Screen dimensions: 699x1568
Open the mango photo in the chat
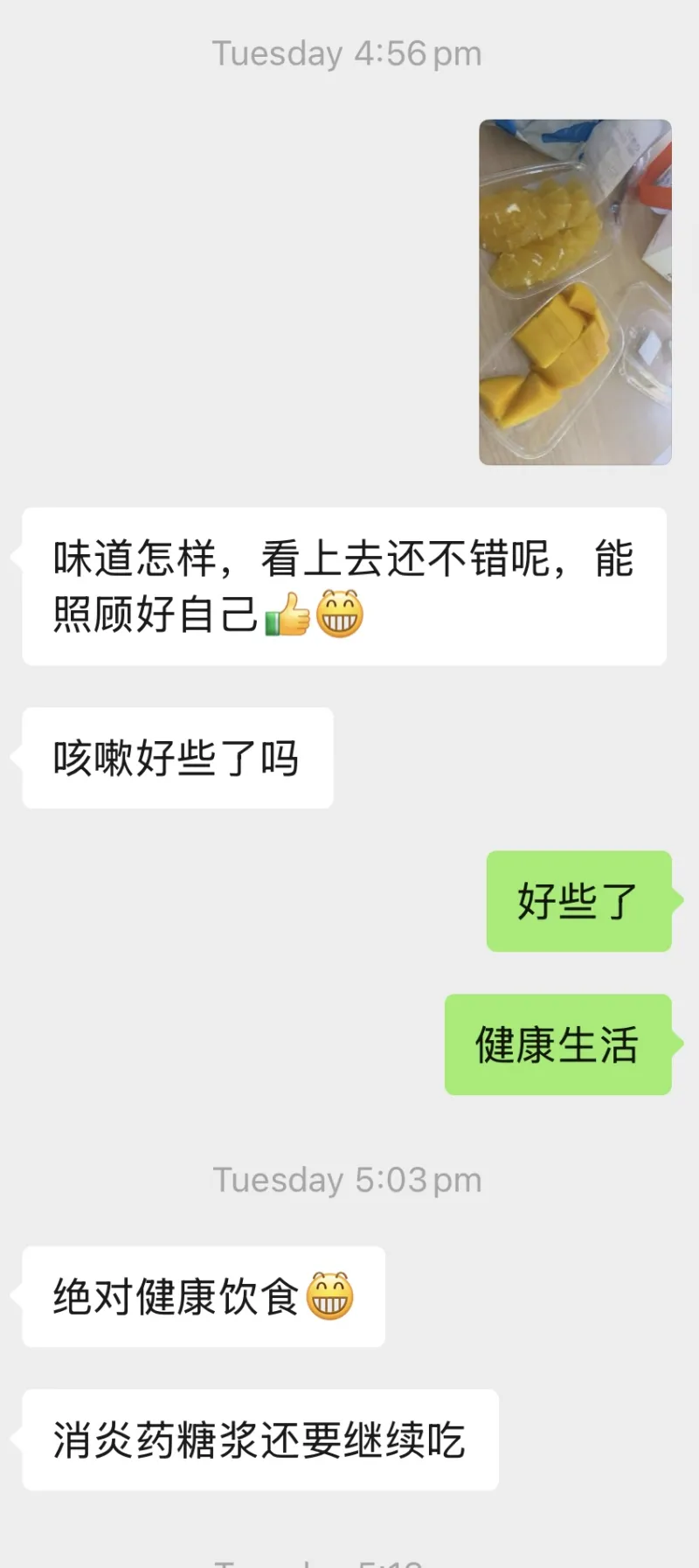[575, 292]
